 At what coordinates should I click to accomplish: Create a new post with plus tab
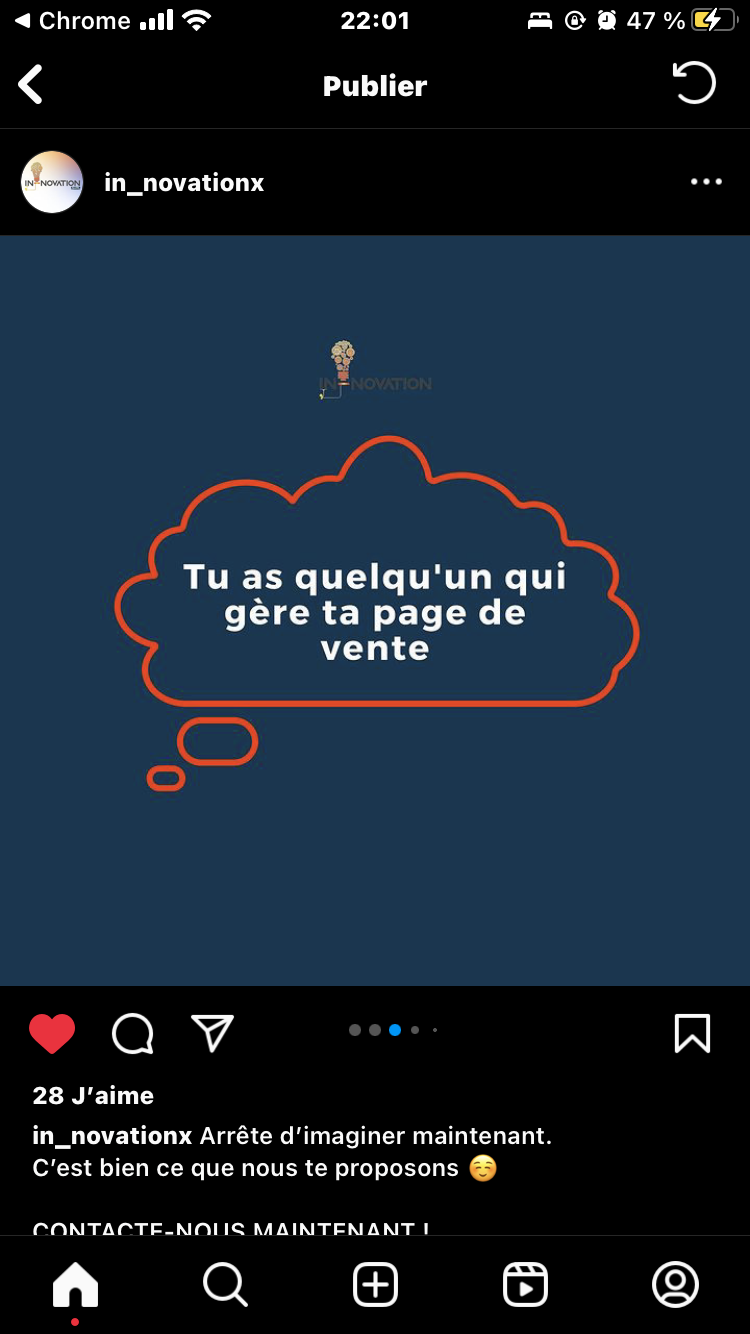tap(375, 1284)
